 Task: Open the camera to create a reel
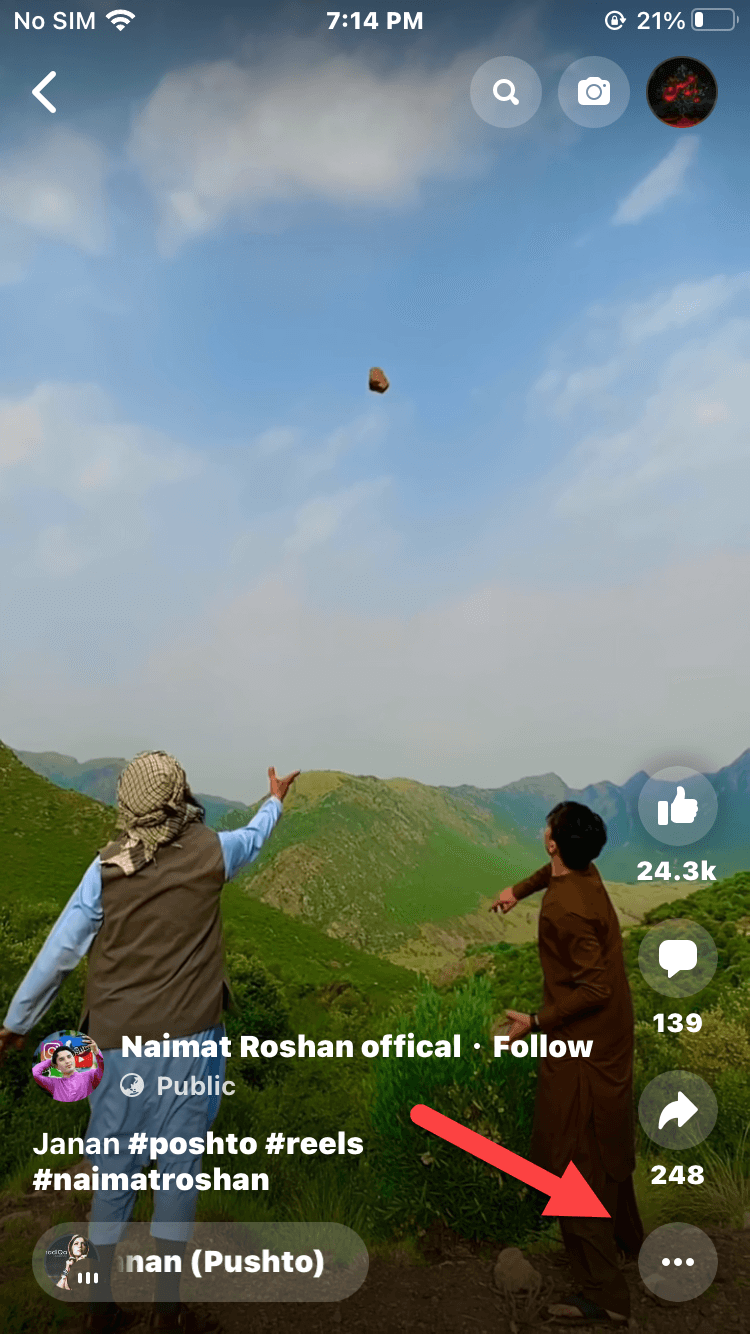pos(594,92)
